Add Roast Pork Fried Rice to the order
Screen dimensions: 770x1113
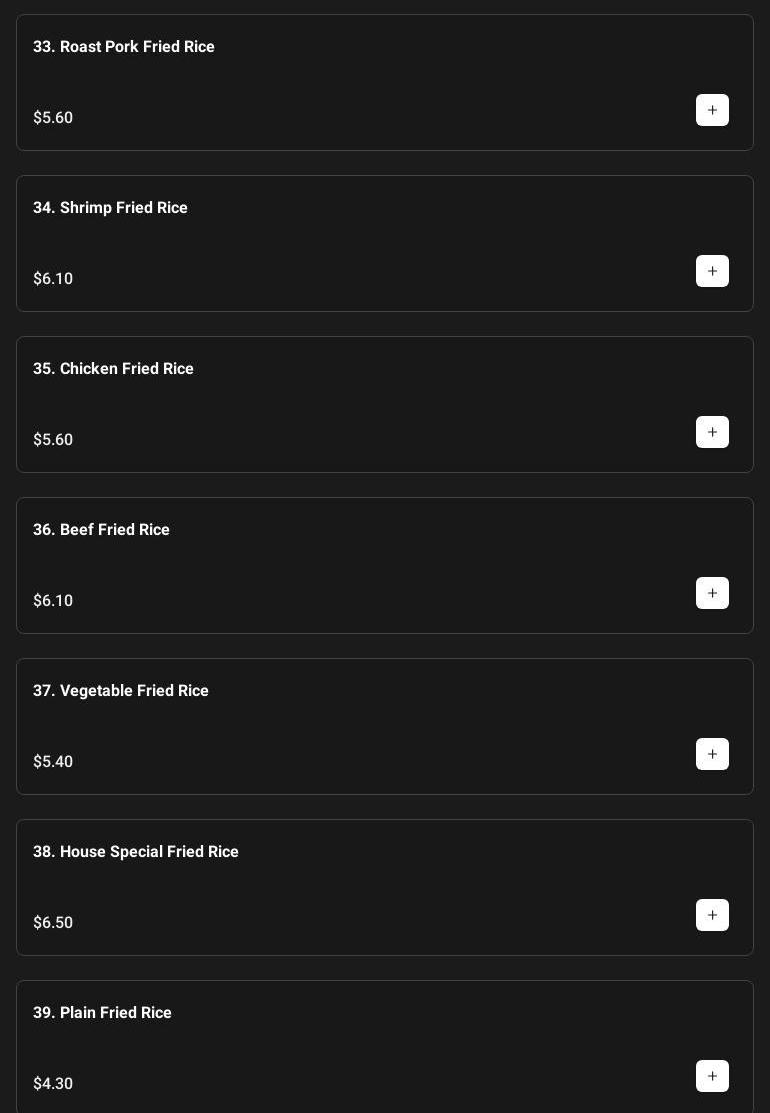712,110
